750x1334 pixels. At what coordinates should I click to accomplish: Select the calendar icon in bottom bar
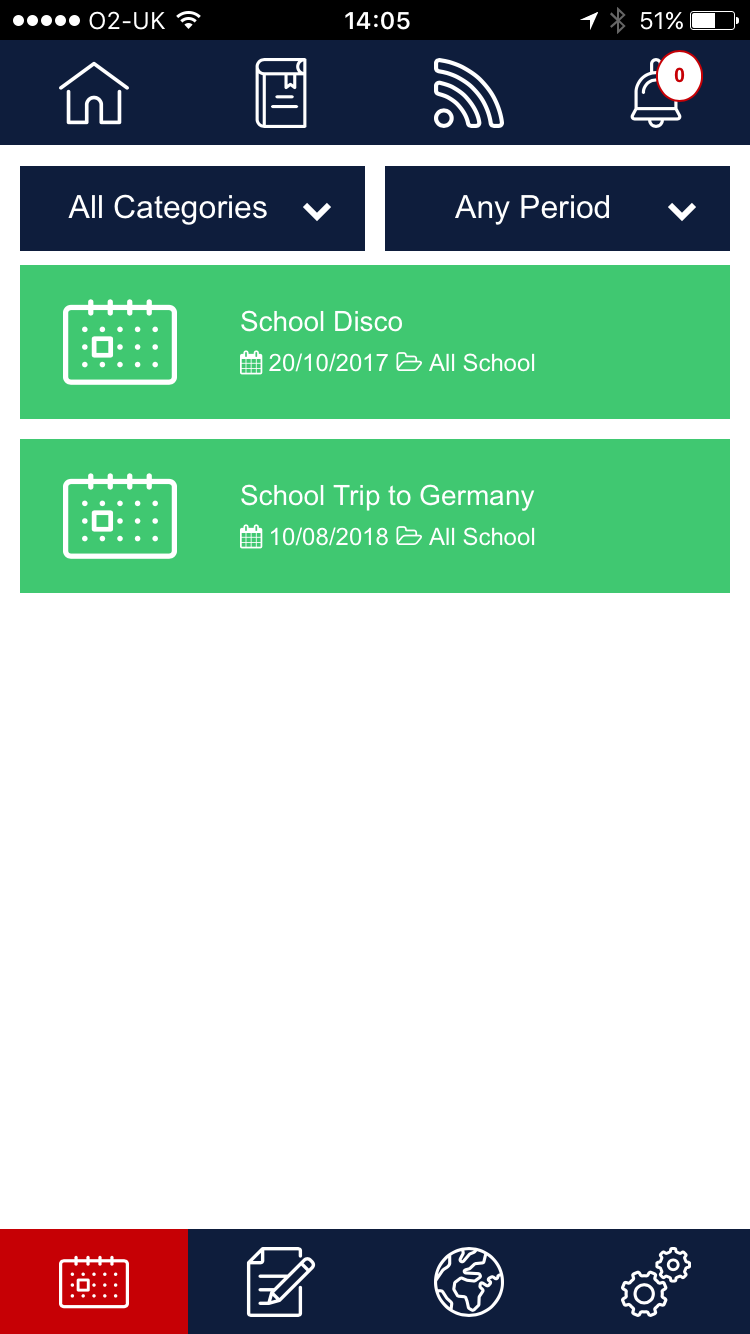tap(94, 1281)
